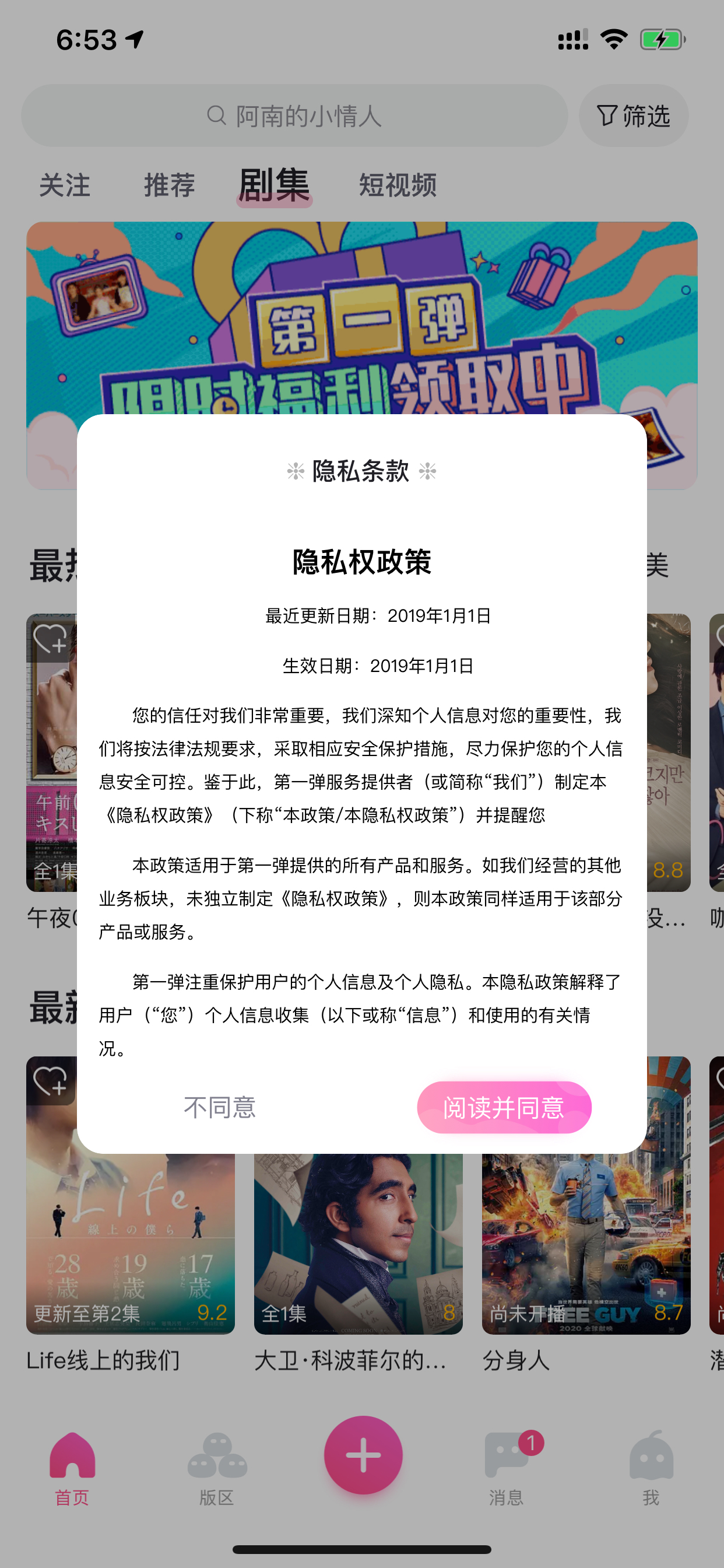Open the 第一弹 限时福利 banner

[361, 318]
